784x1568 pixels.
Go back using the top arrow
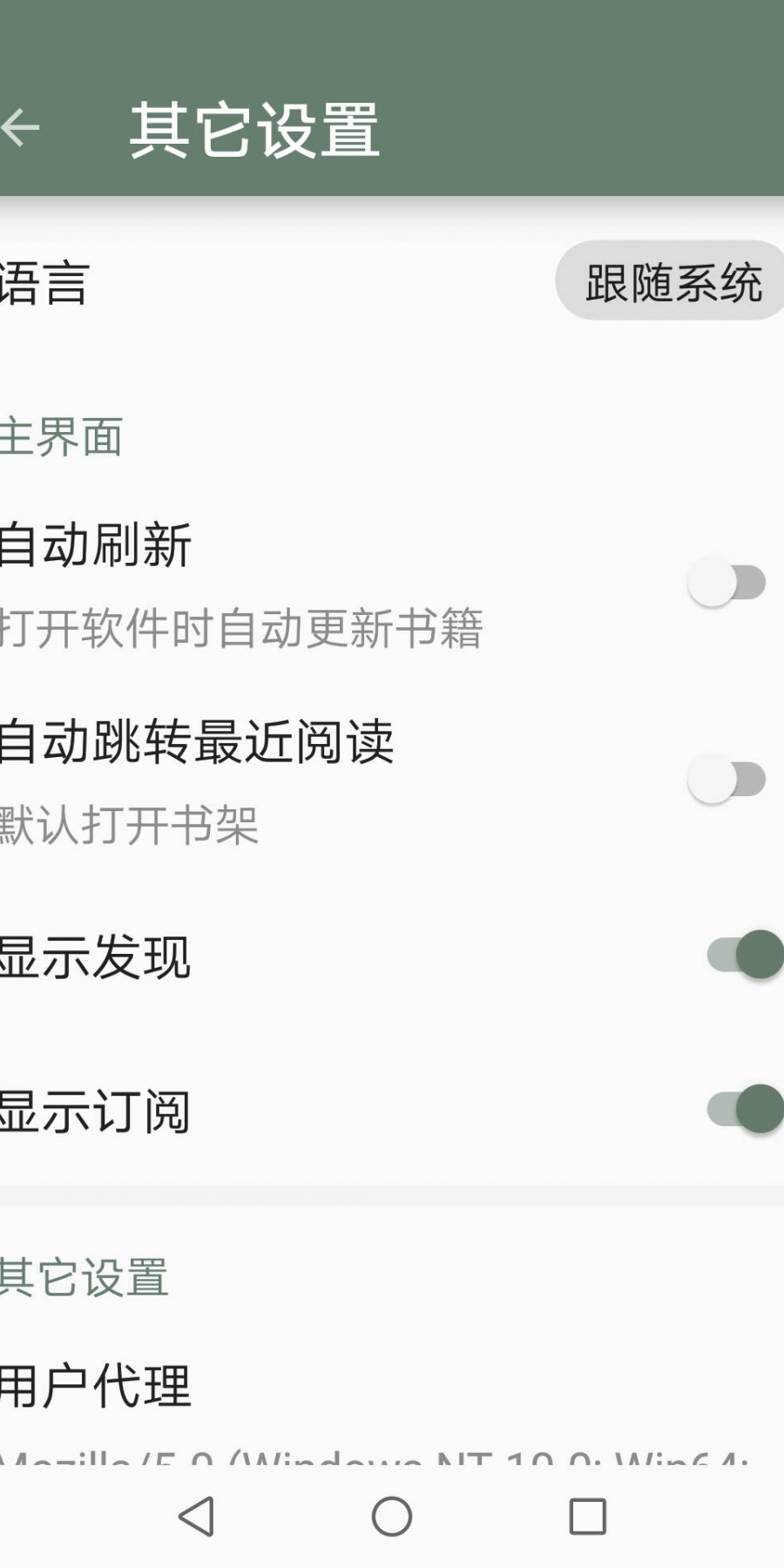tap(21, 128)
